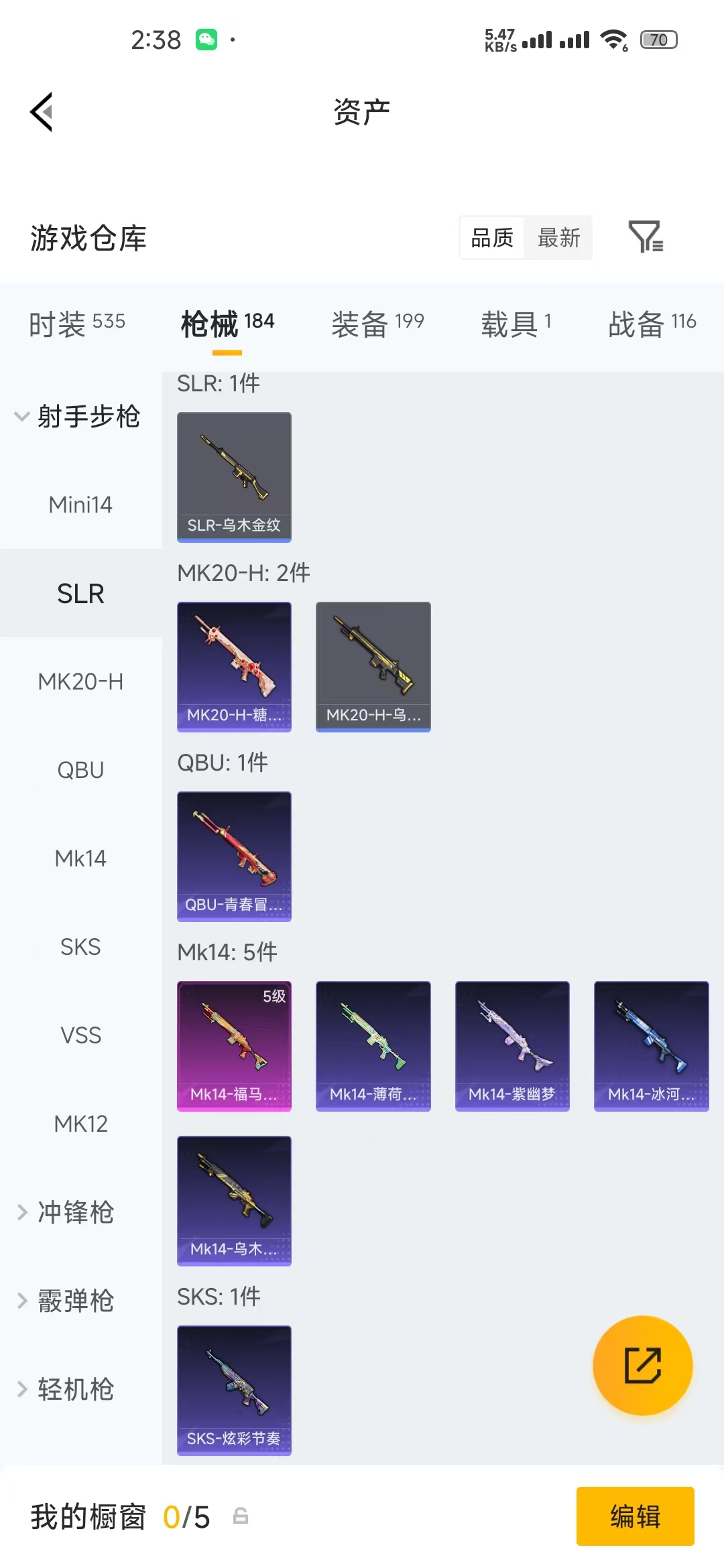
Task: Tap the orange share floating button
Action: (642, 1365)
